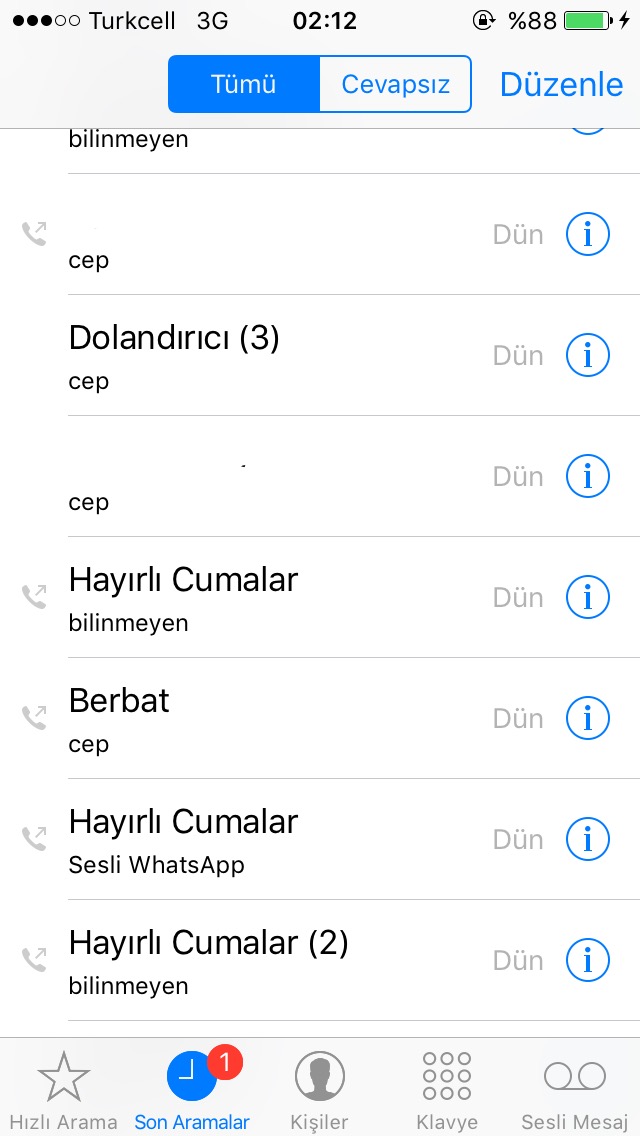This screenshot has height=1136, width=640.
Task: Select the Tümü segment
Action: click(x=244, y=84)
